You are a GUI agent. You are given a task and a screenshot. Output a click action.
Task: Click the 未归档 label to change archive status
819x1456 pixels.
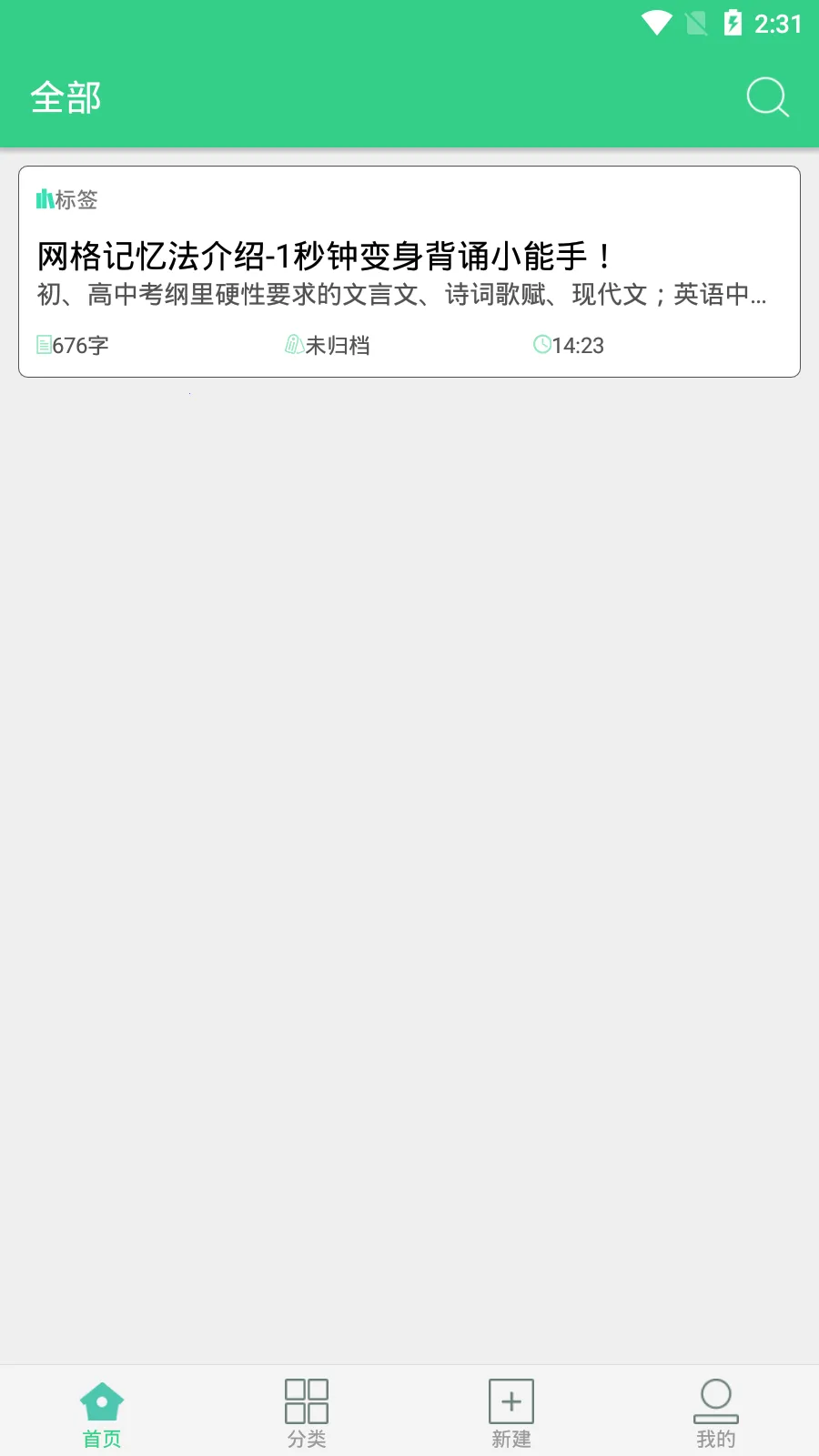[337, 346]
